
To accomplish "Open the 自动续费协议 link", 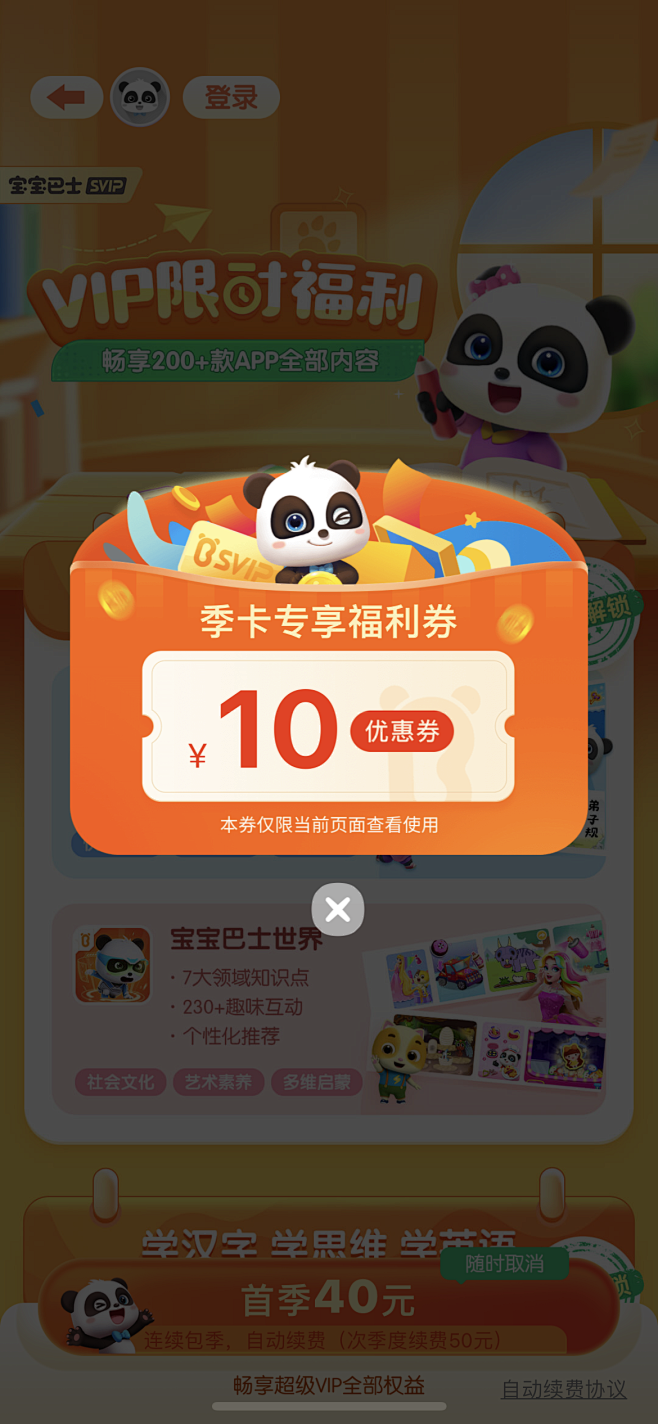I will pos(564,1389).
